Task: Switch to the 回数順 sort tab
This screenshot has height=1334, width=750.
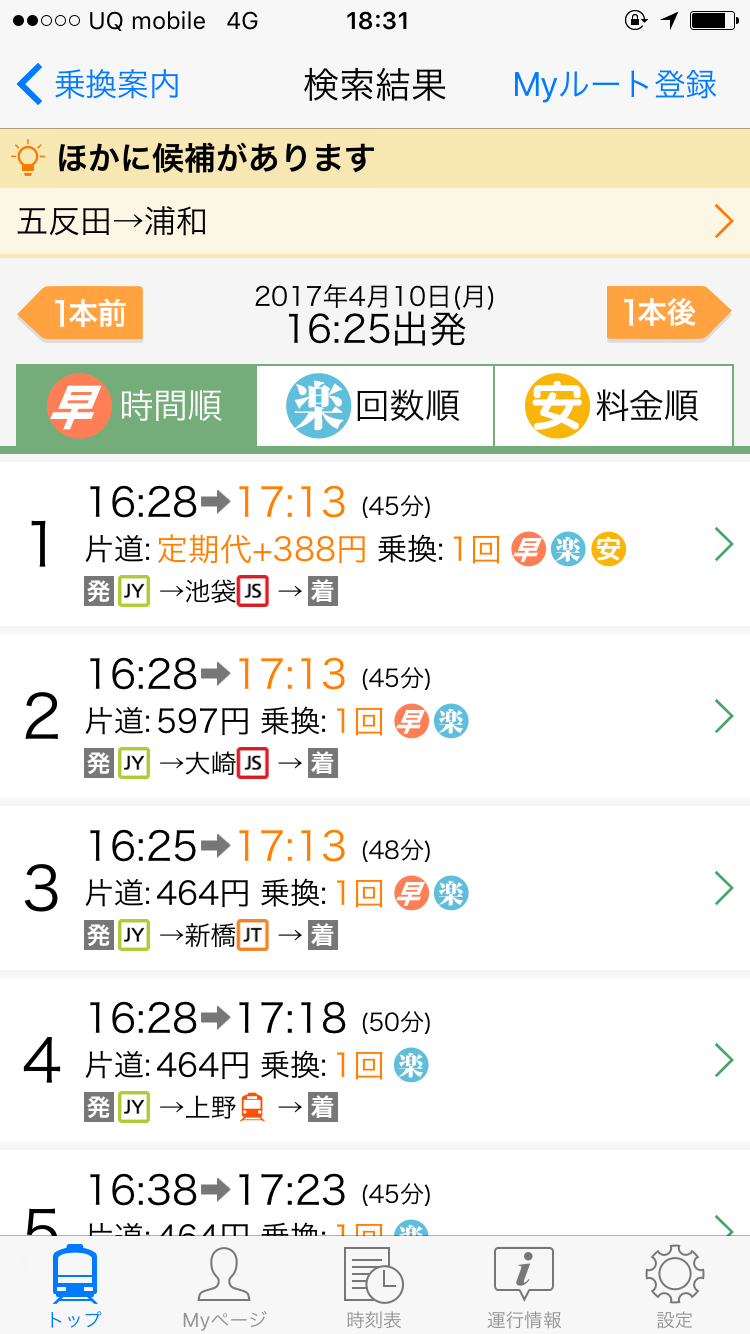Action: [x=375, y=406]
